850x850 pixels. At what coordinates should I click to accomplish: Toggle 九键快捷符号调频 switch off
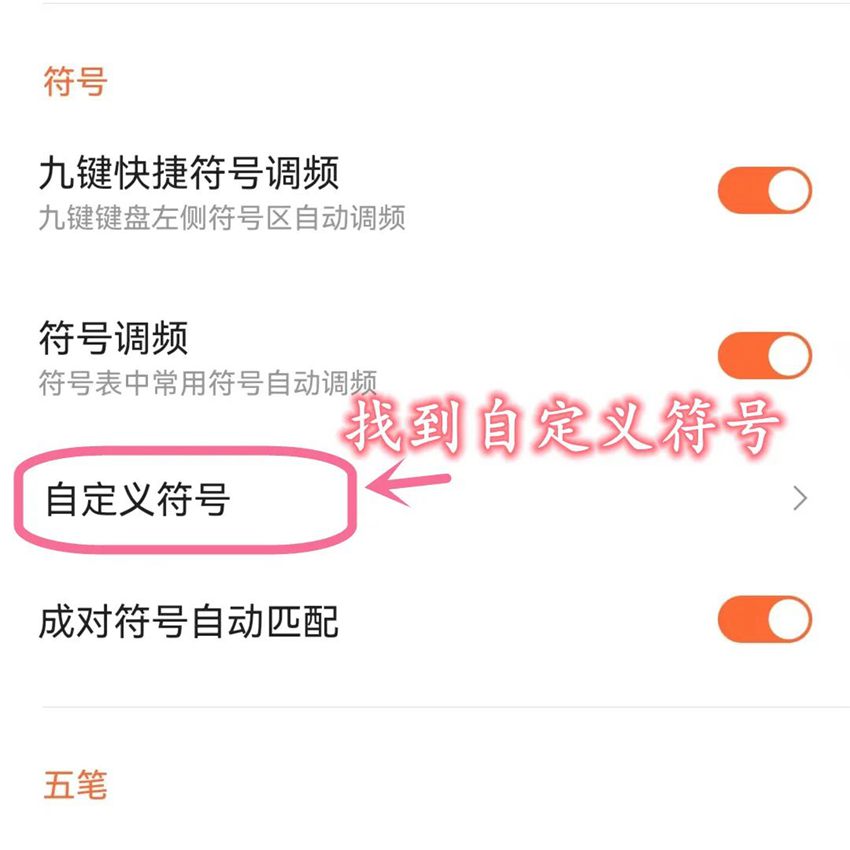click(x=765, y=190)
